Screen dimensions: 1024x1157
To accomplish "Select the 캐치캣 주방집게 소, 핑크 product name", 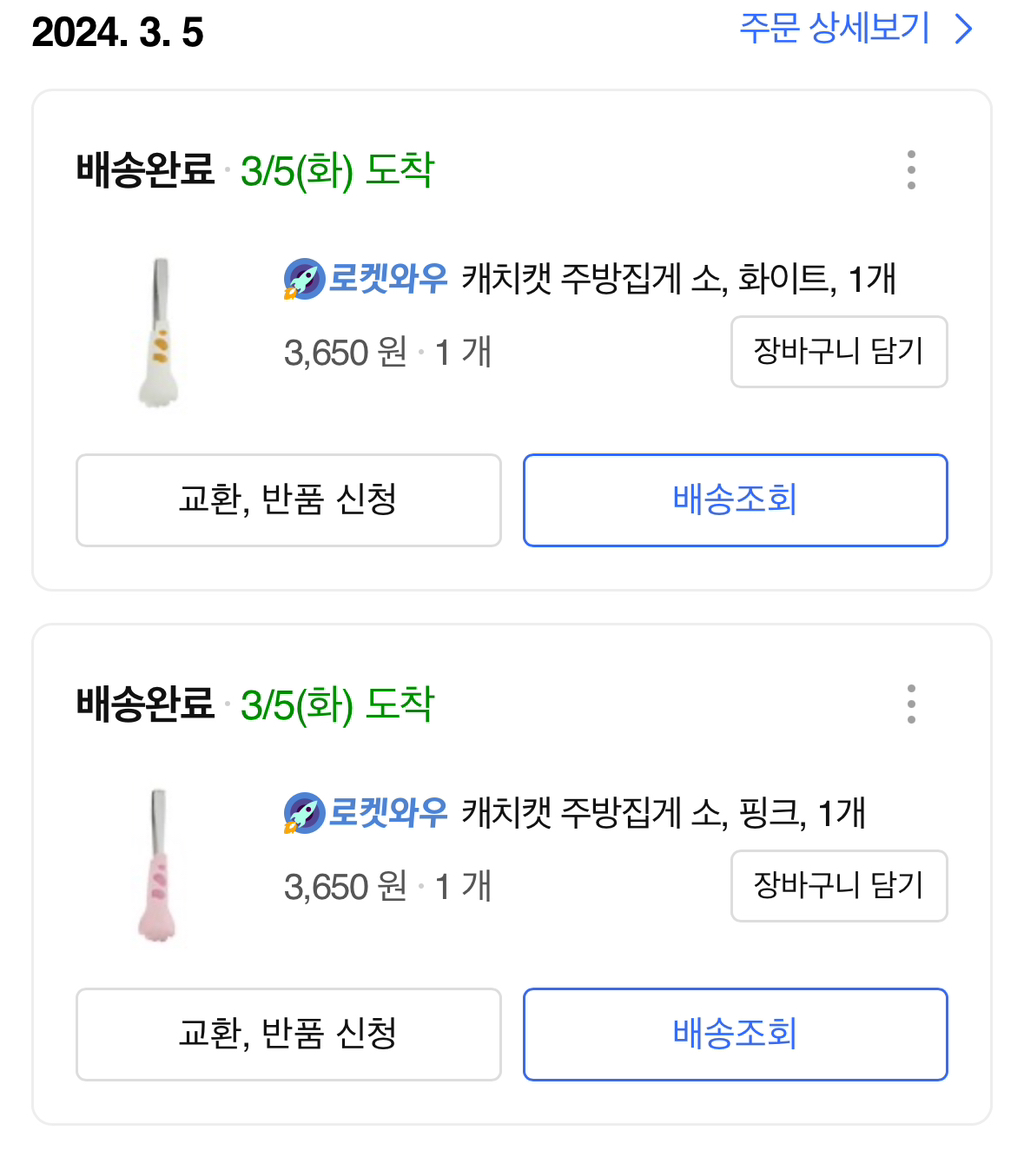I will [665, 815].
